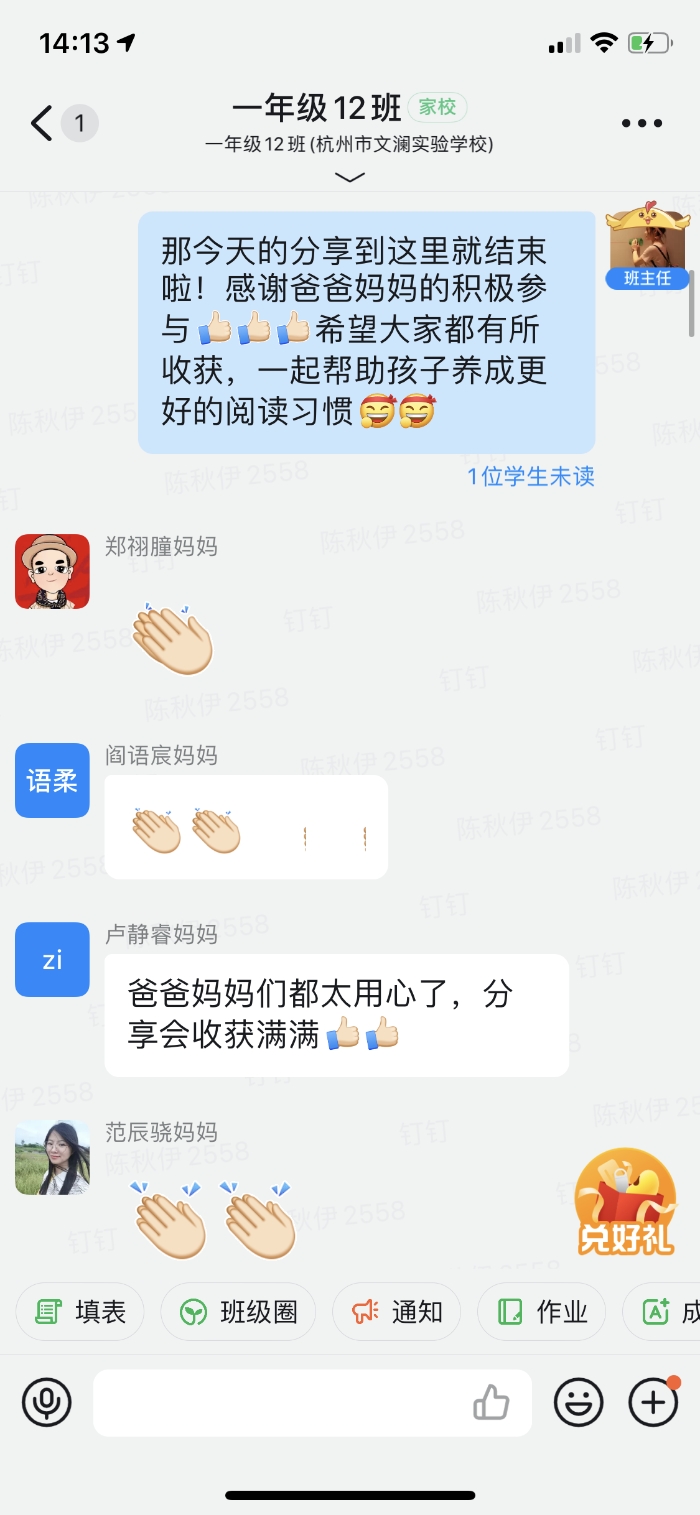Send a quick thumbs-up reaction
This screenshot has width=700, height=1515.
(x=491, y=1403)
